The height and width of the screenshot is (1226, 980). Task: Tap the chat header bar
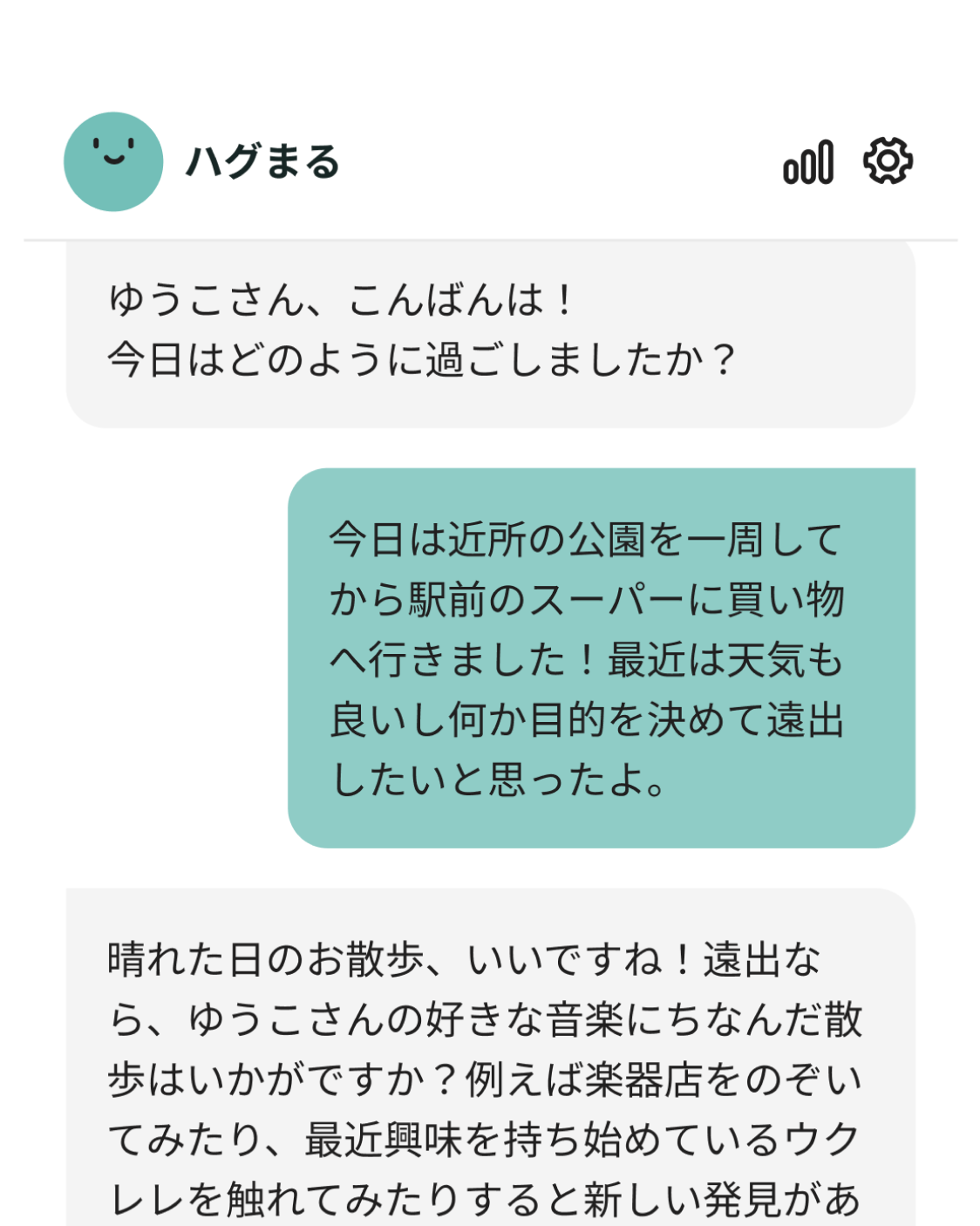point(490,163)
